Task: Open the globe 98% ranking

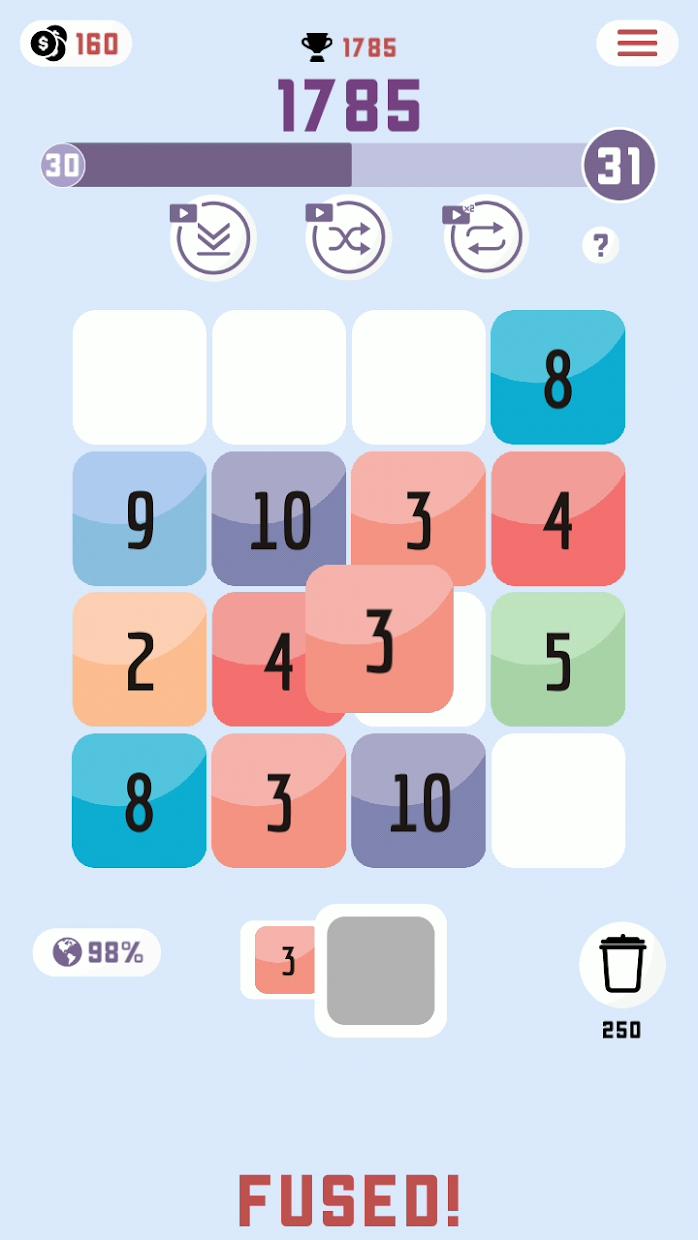Action: (x=97, y=952)
